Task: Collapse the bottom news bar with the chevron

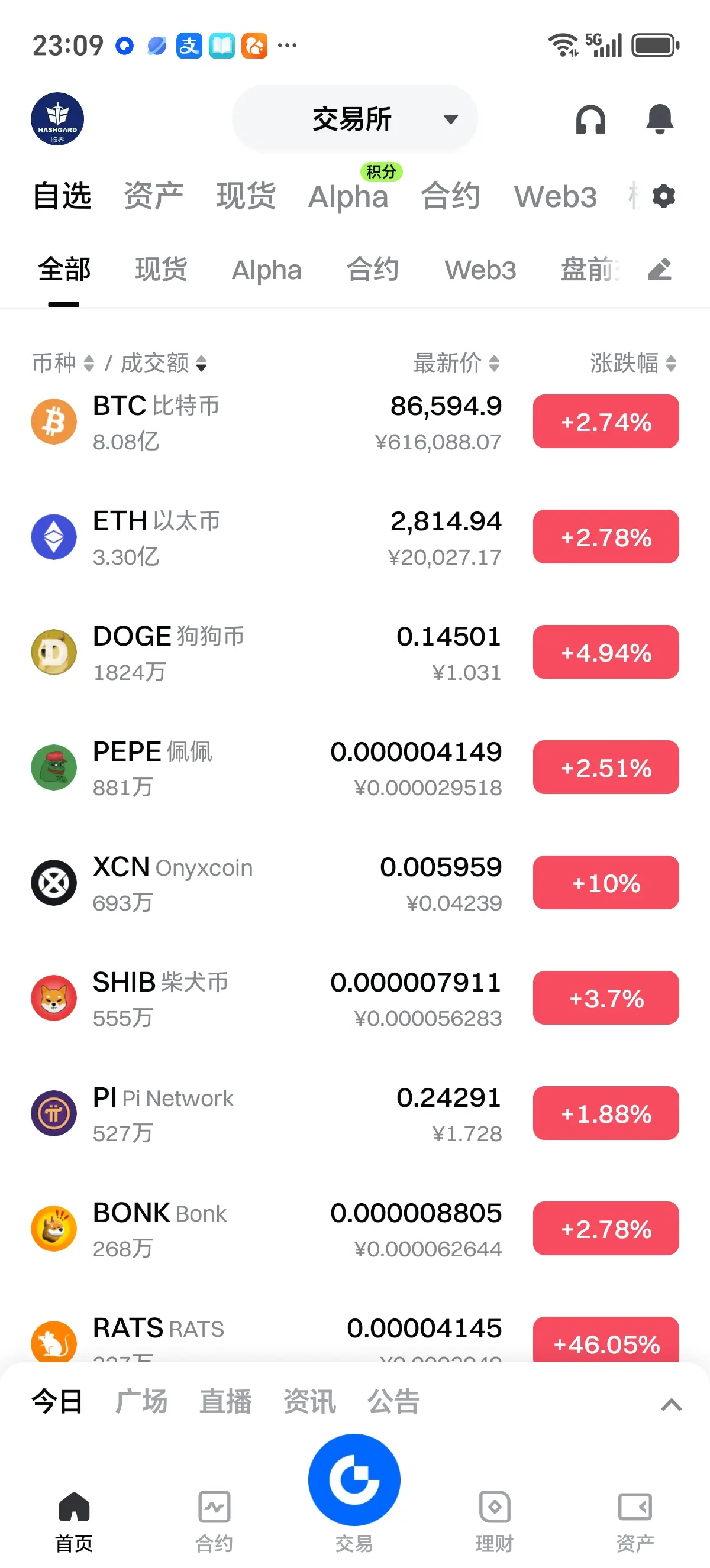Action: (x=672, y=1404)
